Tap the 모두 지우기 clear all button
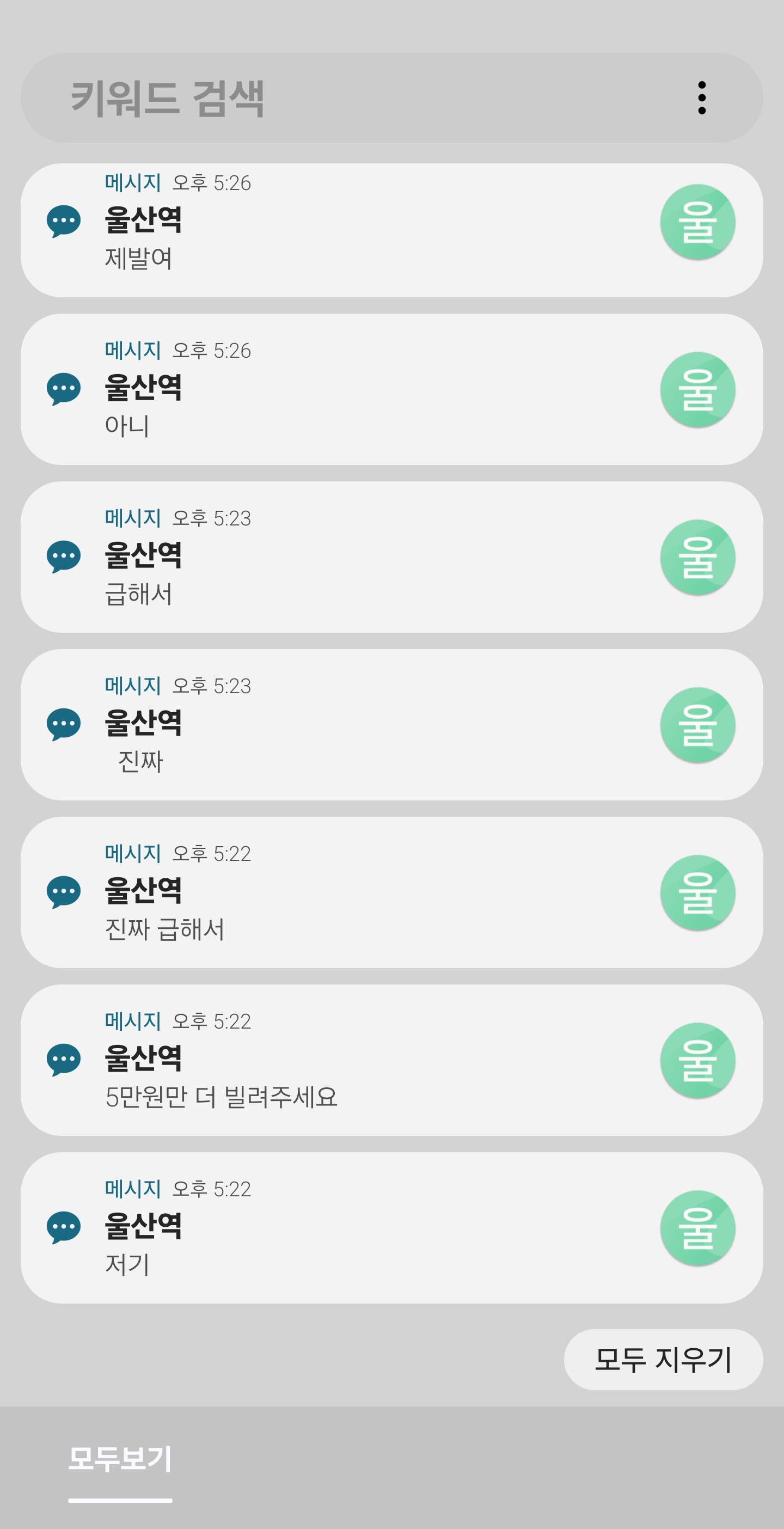 pyautogui.click(x=663, y=1359)
